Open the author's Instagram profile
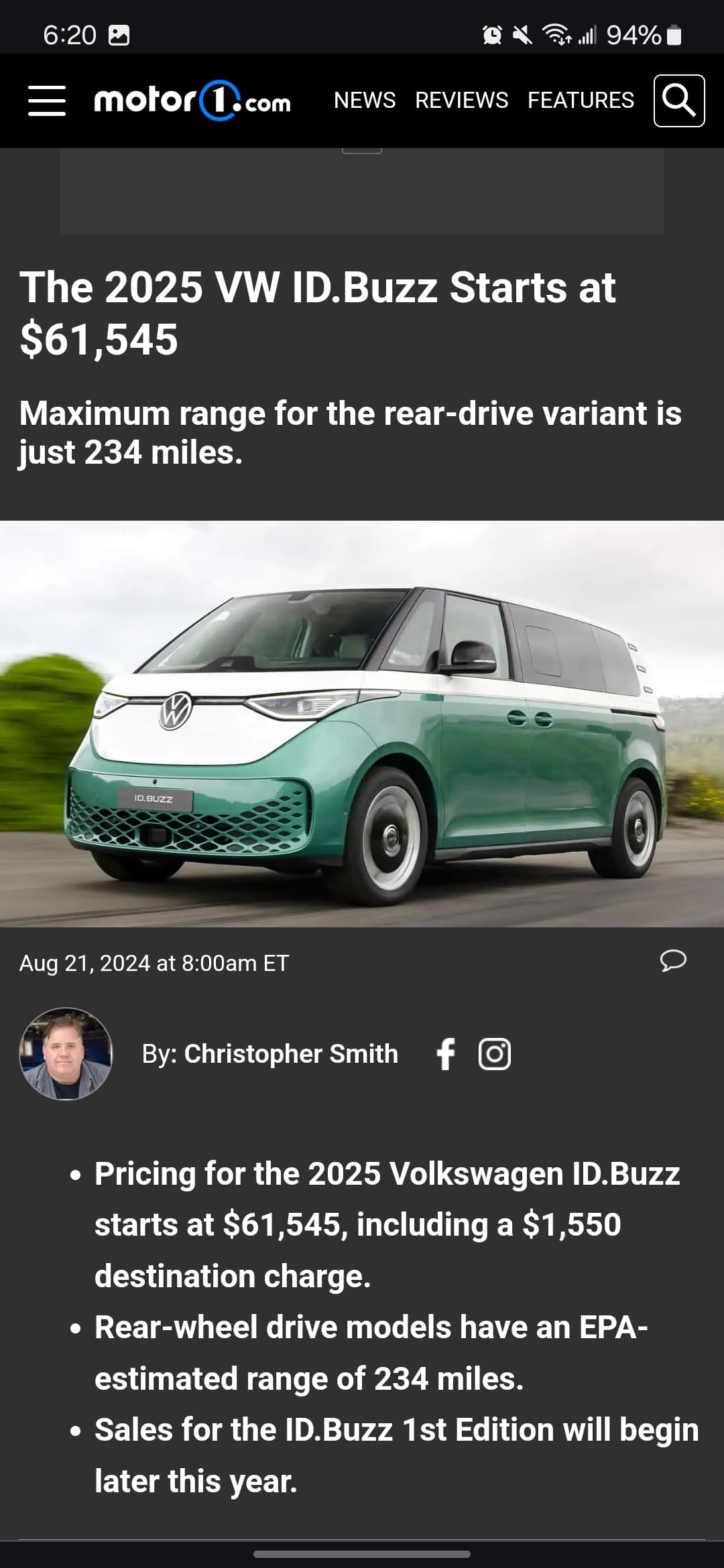Image resolution: width=724 pixels, height=1568 pixels. click(x=495, y=1054)
